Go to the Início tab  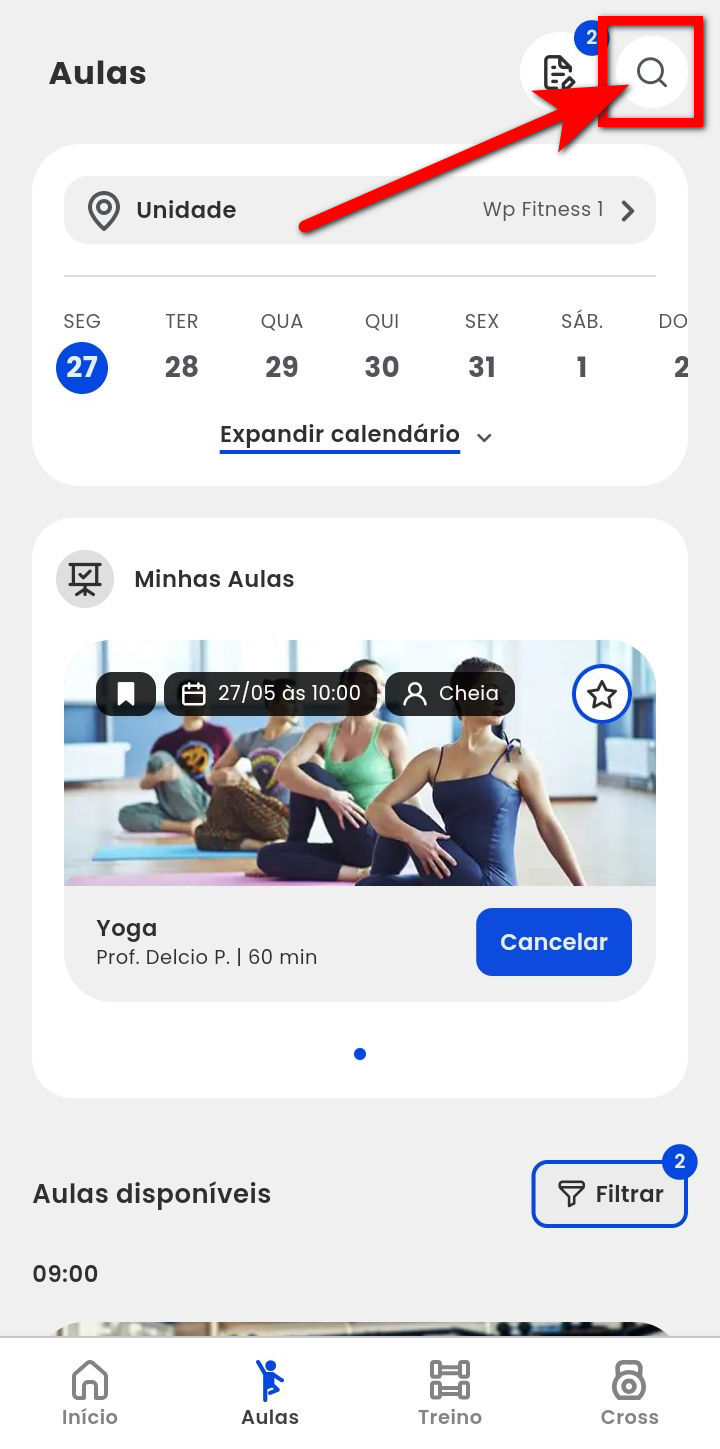(90, 1393)
